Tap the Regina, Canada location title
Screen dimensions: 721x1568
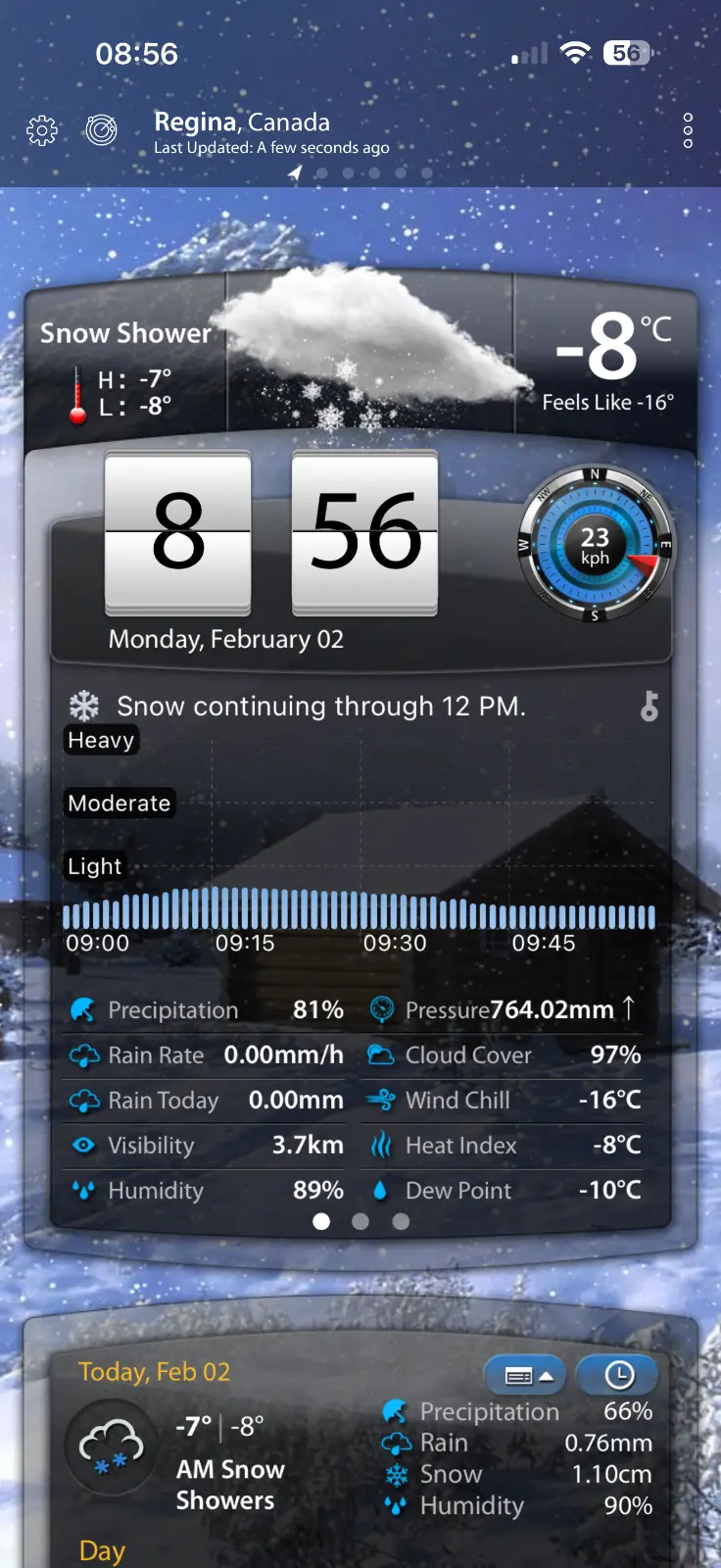click(242, 122)
